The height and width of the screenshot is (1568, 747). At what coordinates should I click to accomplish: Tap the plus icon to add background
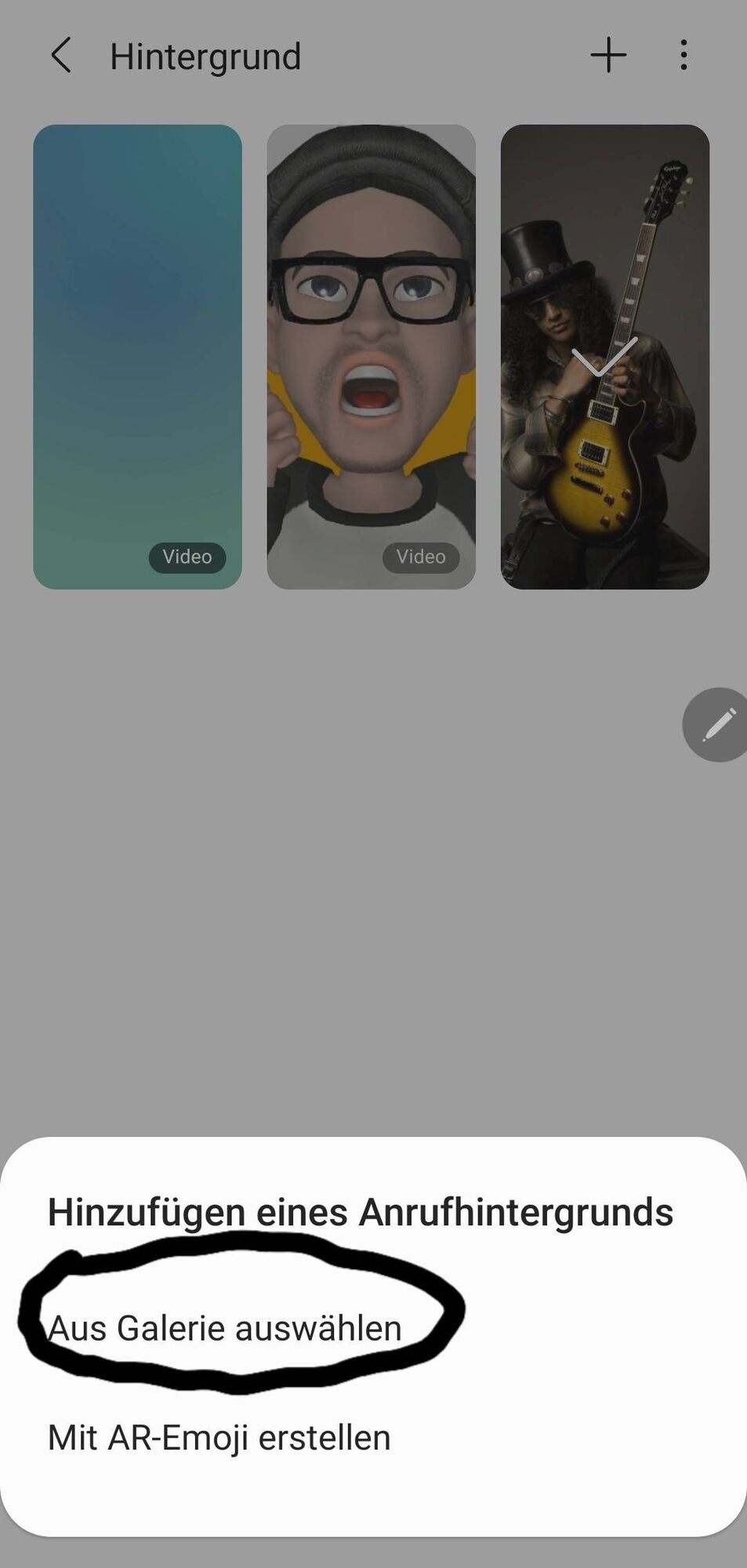(x=608, y=56)
